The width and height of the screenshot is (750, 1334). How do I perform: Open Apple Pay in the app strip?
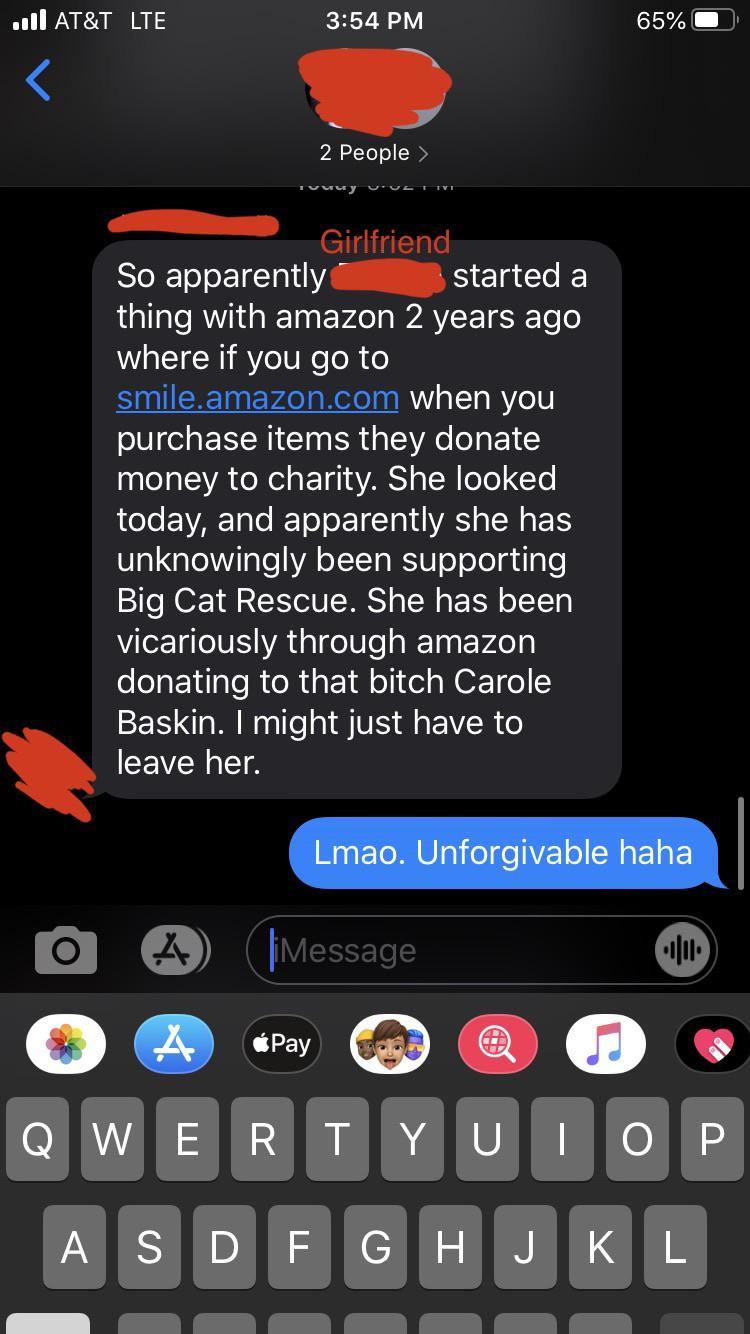click(x=282, y=1044)
